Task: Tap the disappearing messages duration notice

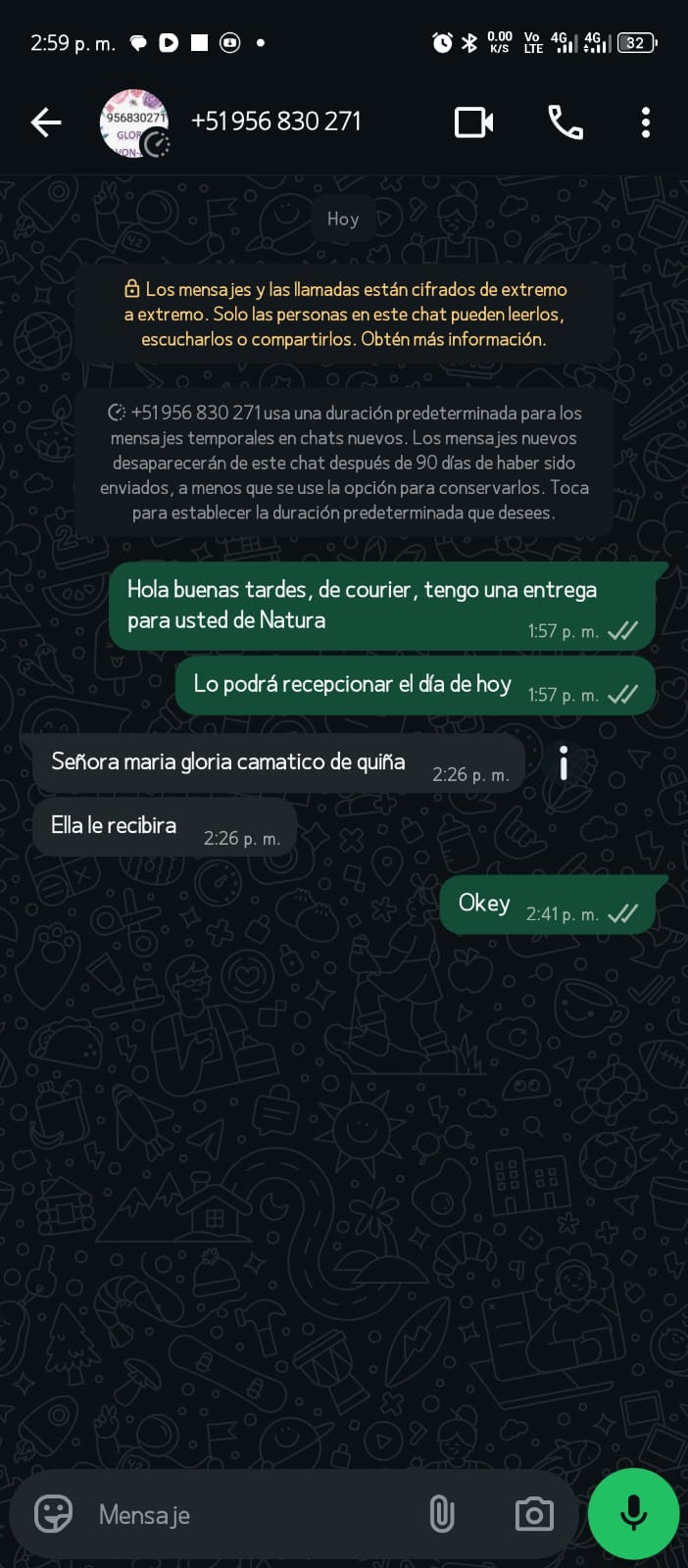Action: [344, 462]
